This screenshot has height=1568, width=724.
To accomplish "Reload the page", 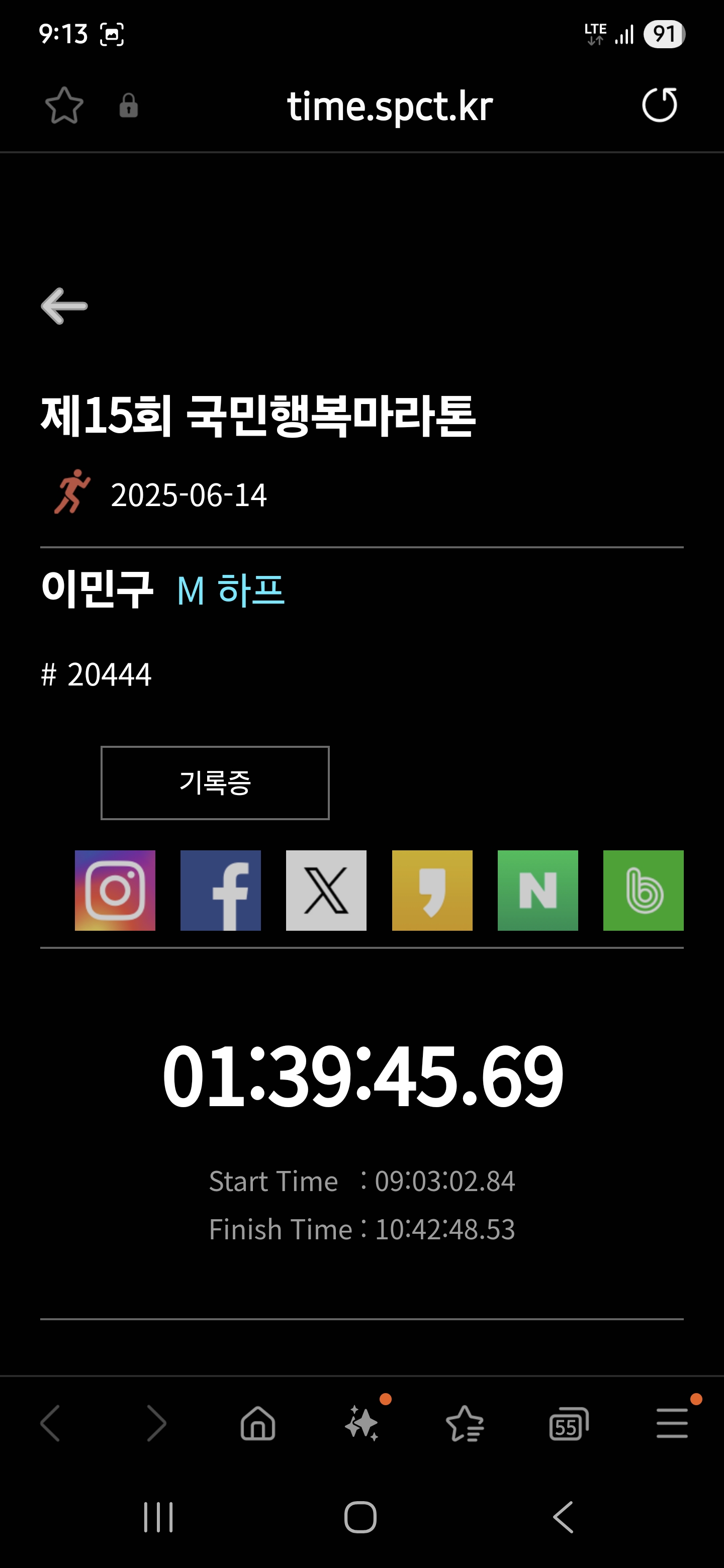I will point(660,106).
